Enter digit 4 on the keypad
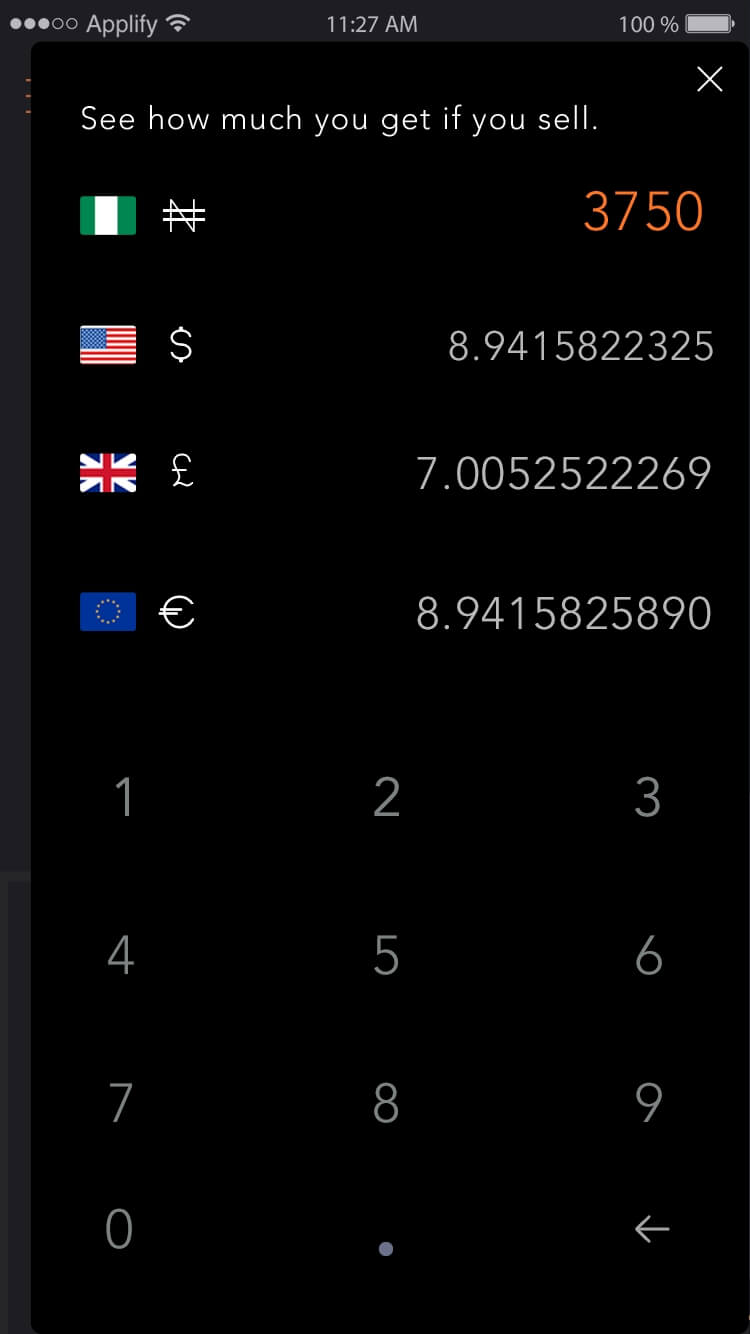 (x=121, y=955)
